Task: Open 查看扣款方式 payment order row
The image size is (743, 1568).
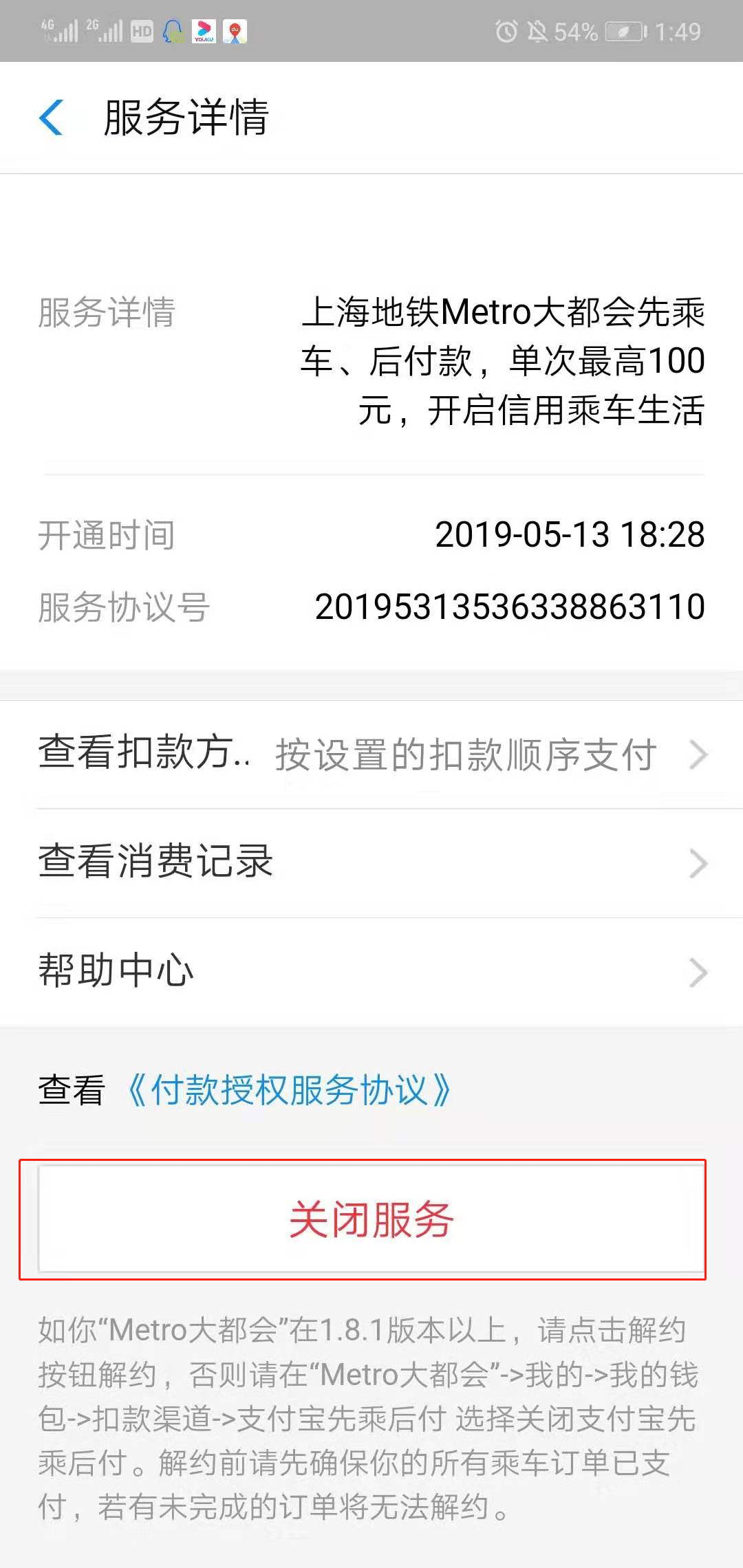Action: (371, 754)
